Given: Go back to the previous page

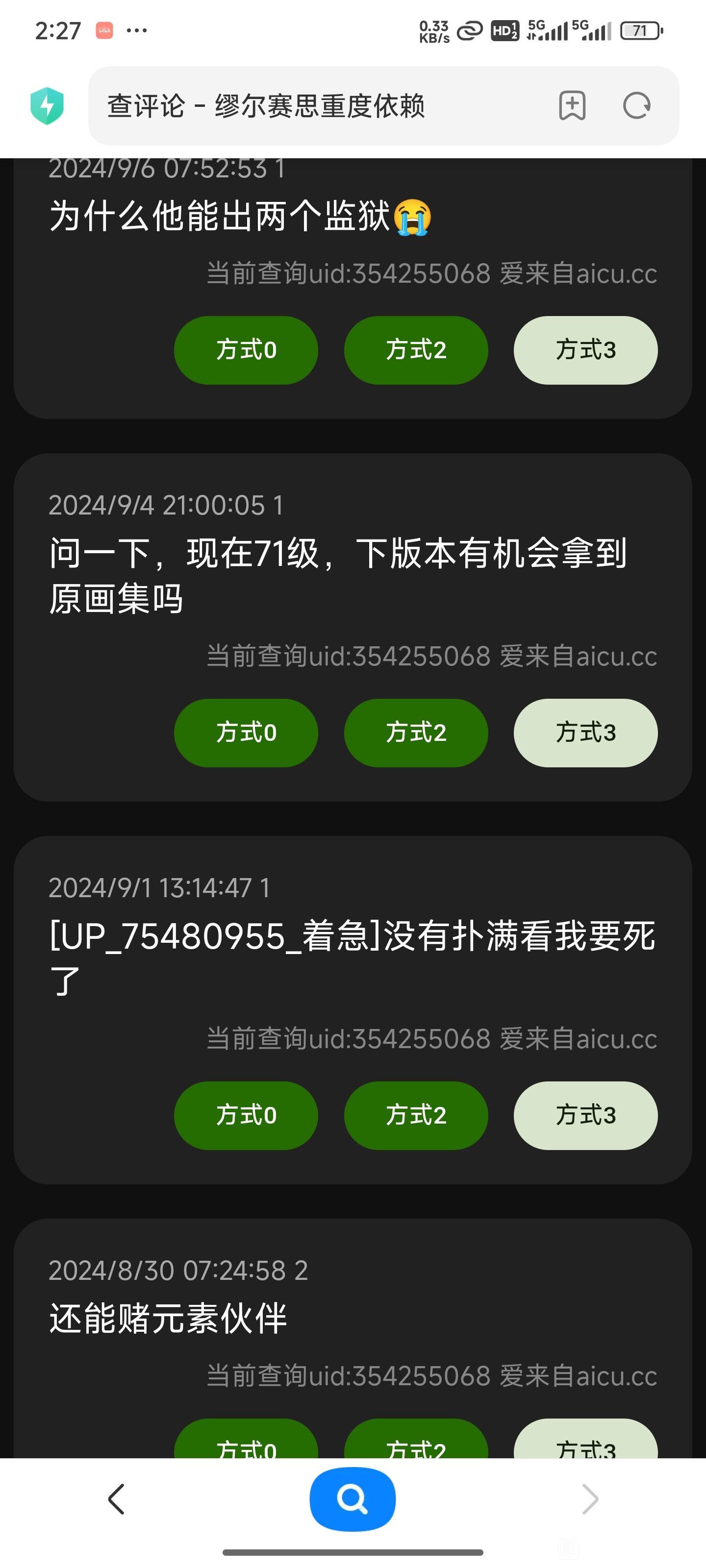Looking at the screenshot, I should pyautogui.click(x=116, y=1498).
